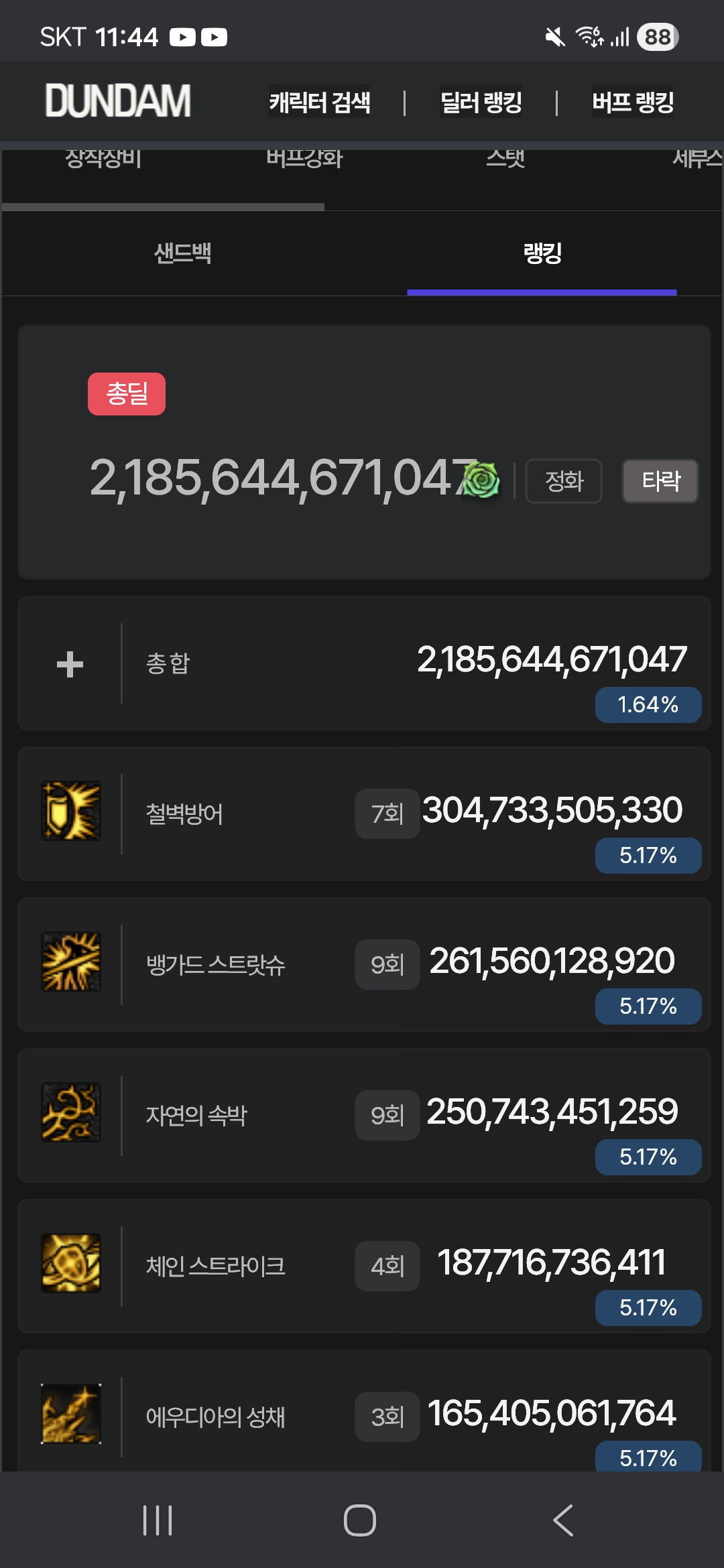The height and width of the screenshot is (1568, 724).
Task: Choose the 타락 option
Action: pyautogui.click(x=660, y=481)
